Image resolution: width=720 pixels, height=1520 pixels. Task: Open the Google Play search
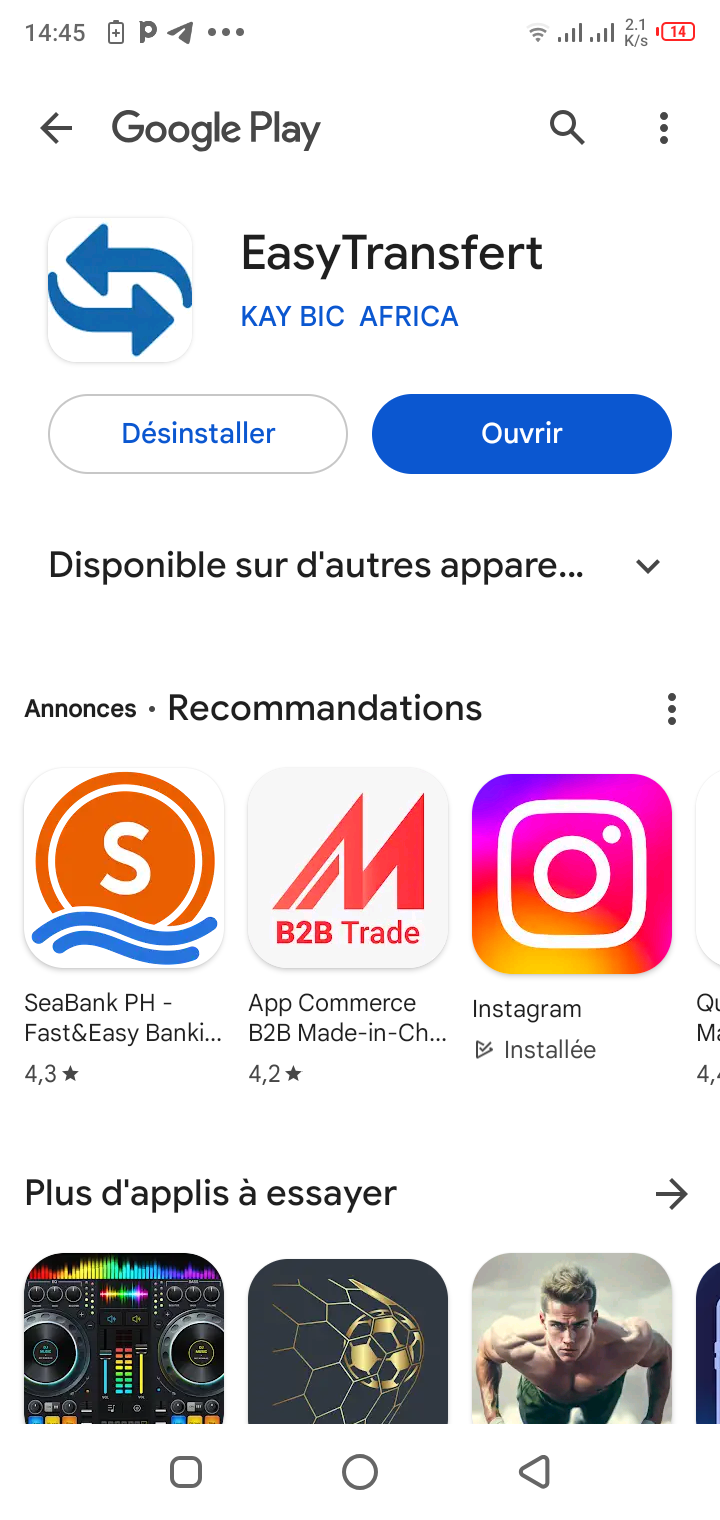click(x=566, y=128)
